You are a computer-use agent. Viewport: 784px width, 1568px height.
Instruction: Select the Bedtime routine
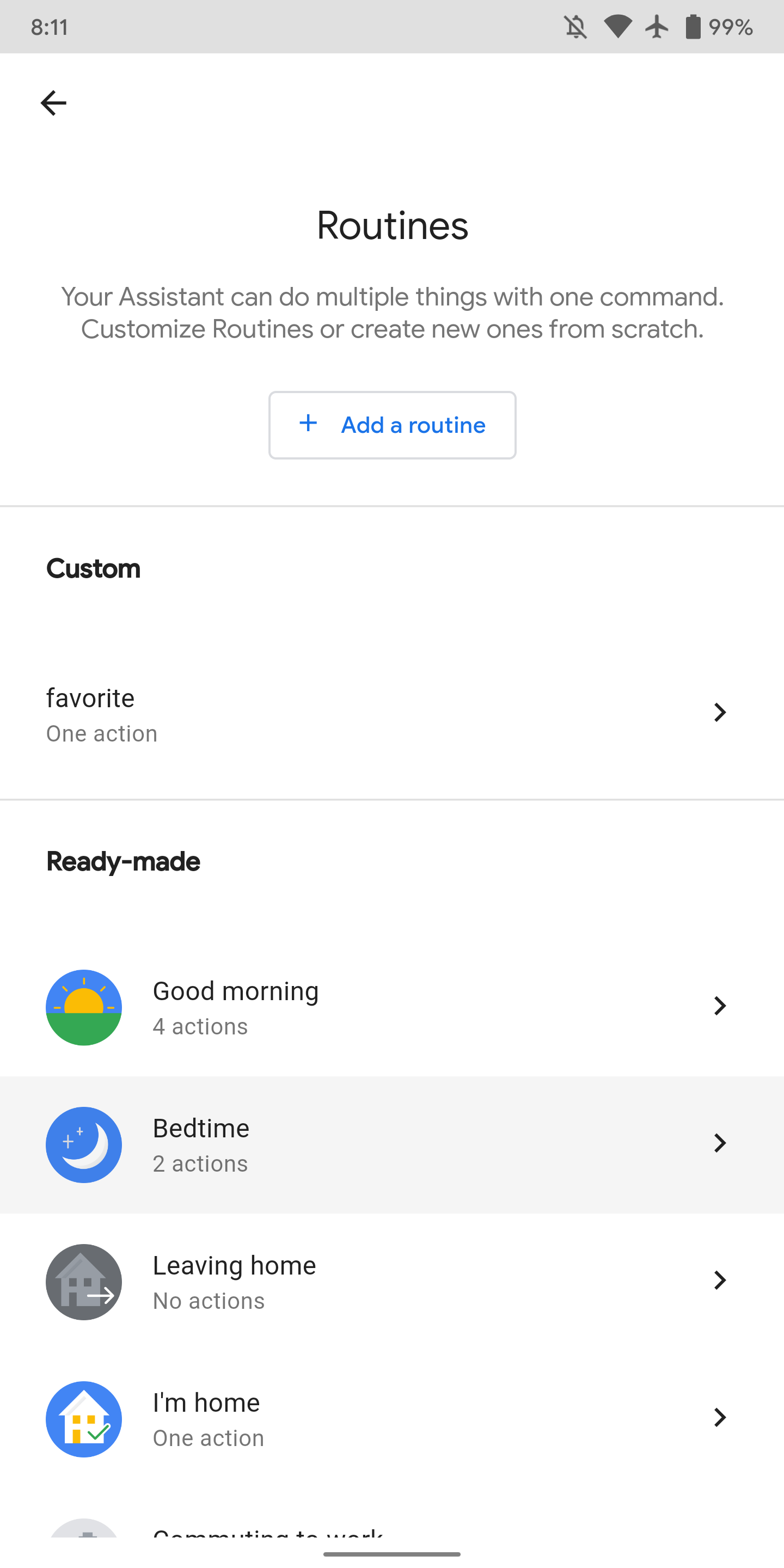coord(392,1144)
